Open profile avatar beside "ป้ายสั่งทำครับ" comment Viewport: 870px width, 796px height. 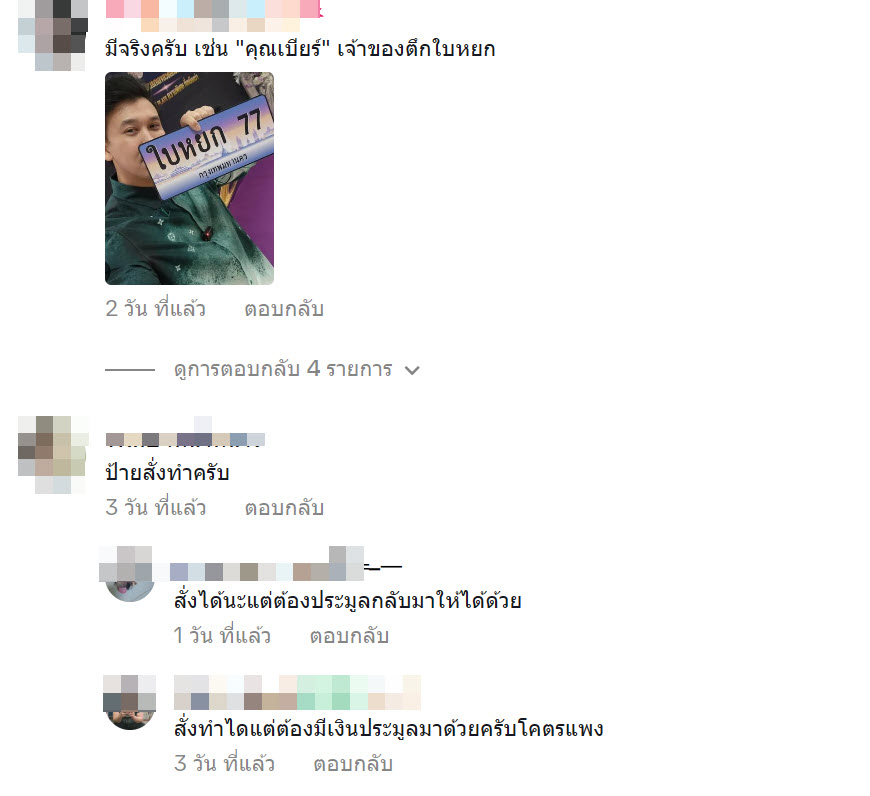point(53,453)
